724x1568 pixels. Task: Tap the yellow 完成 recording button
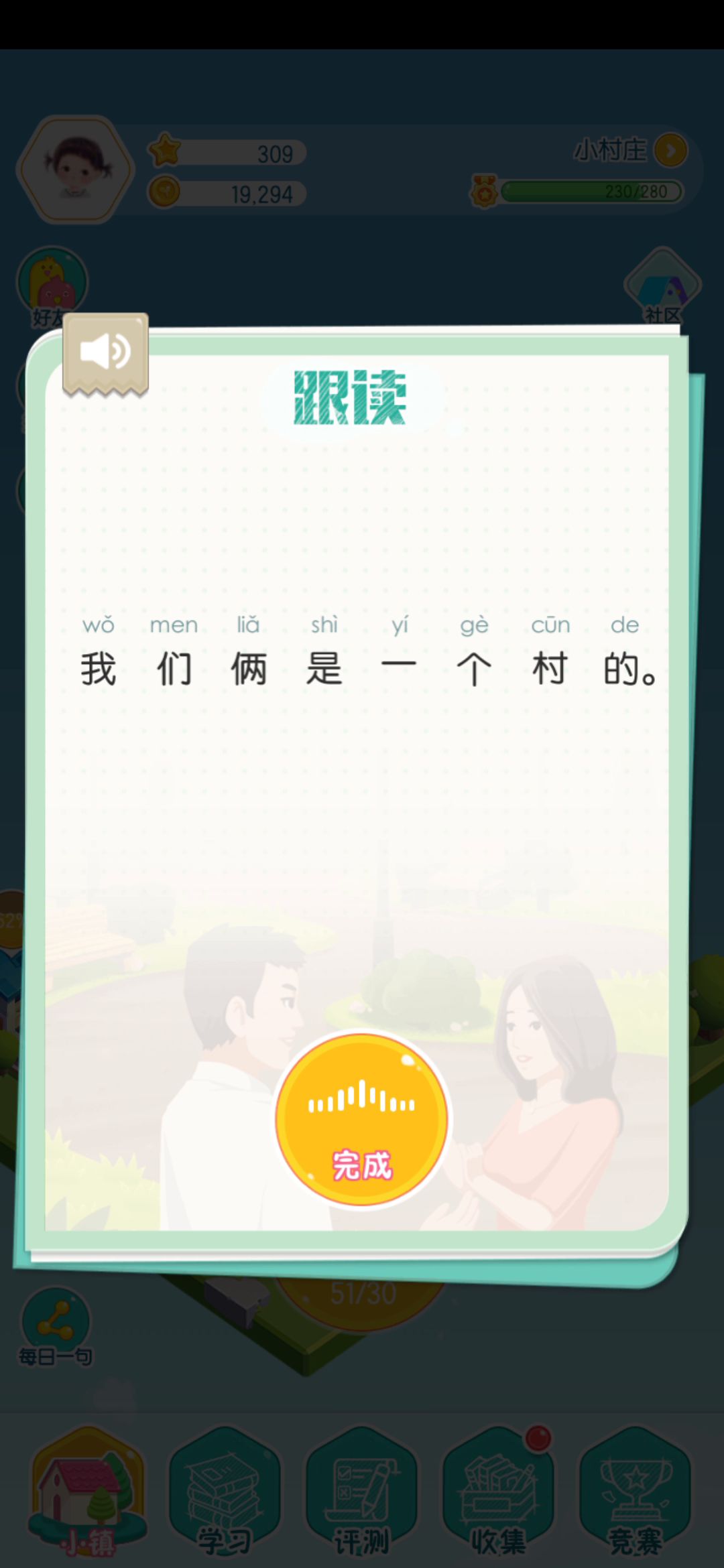(x=362, y=1120)
